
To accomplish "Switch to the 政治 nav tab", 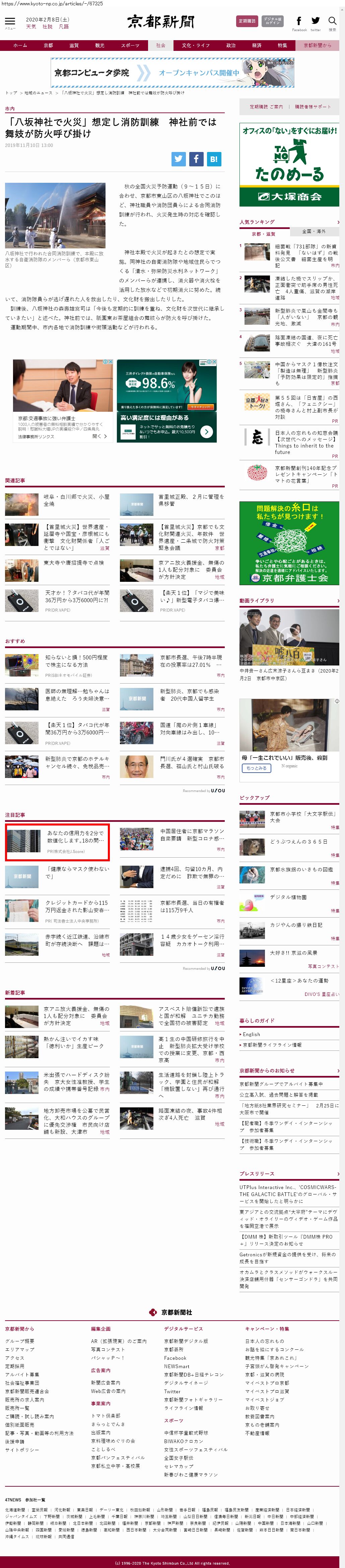I will [230, 45].
